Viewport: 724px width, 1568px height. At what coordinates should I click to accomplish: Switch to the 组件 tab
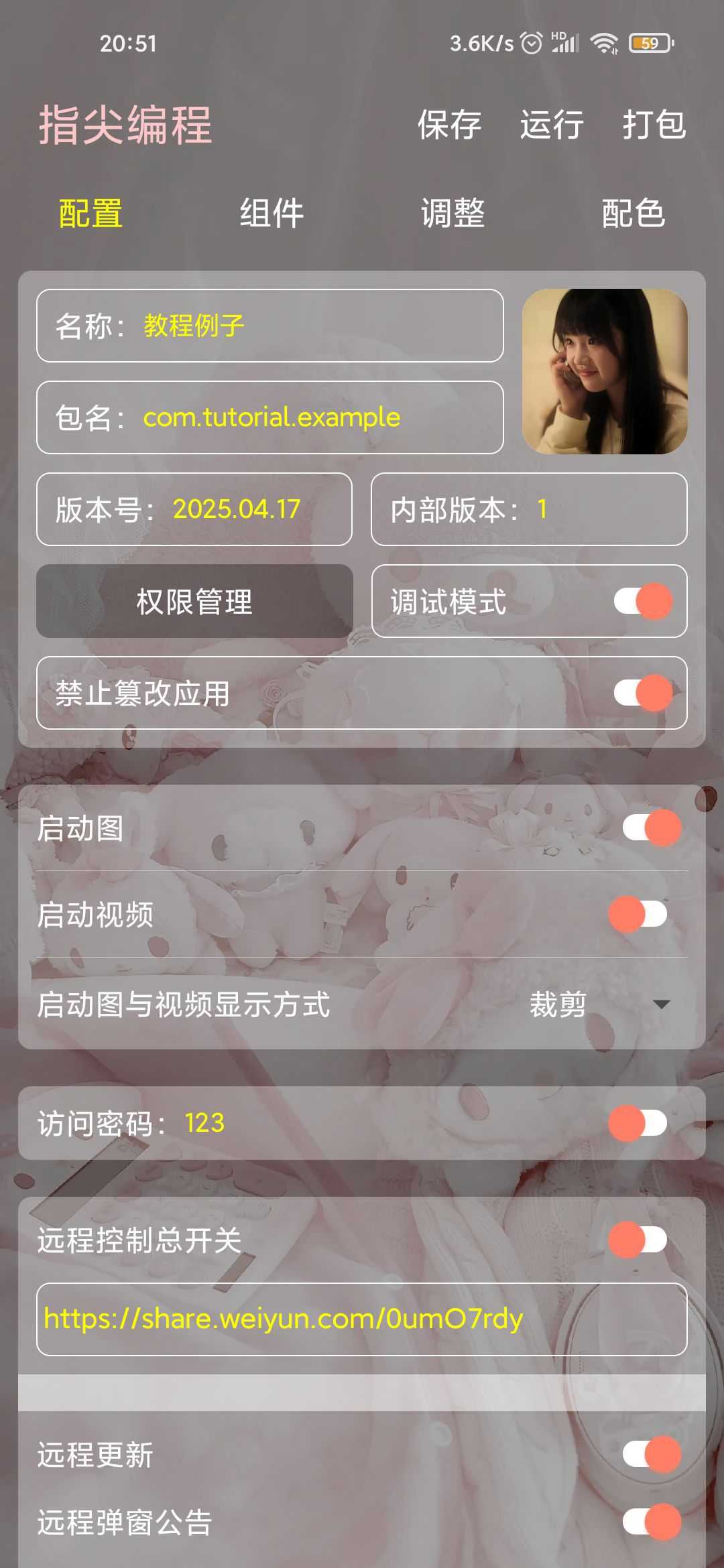[x=271, y=214]
